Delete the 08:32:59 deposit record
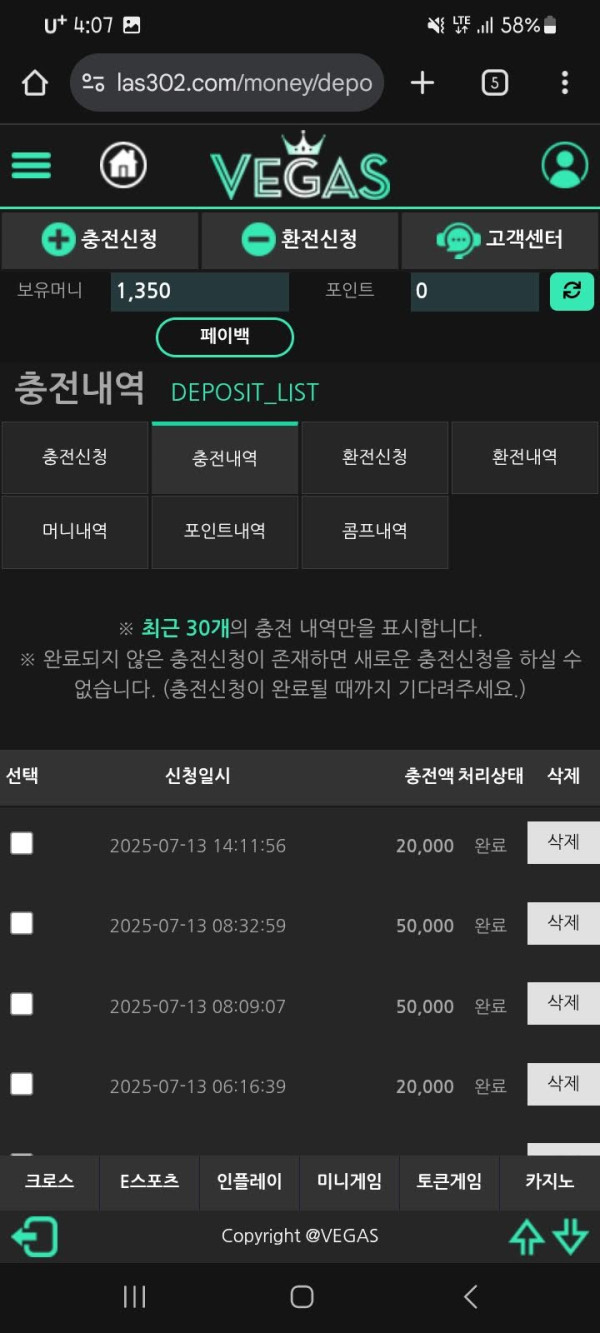Screen dimensions: 600x1333 click(563, 922)
